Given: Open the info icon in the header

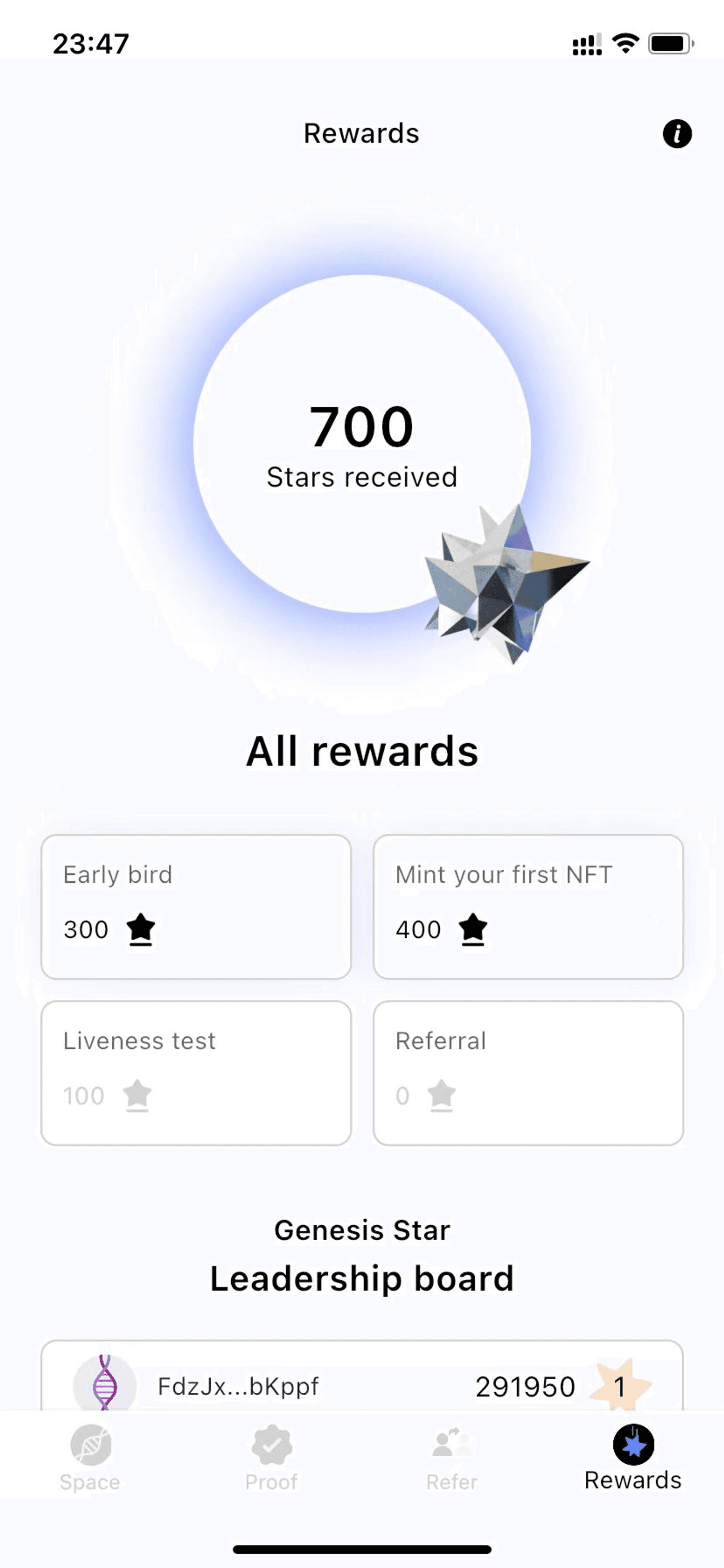Looking at the screenshot, I should (x=677, y=133).
